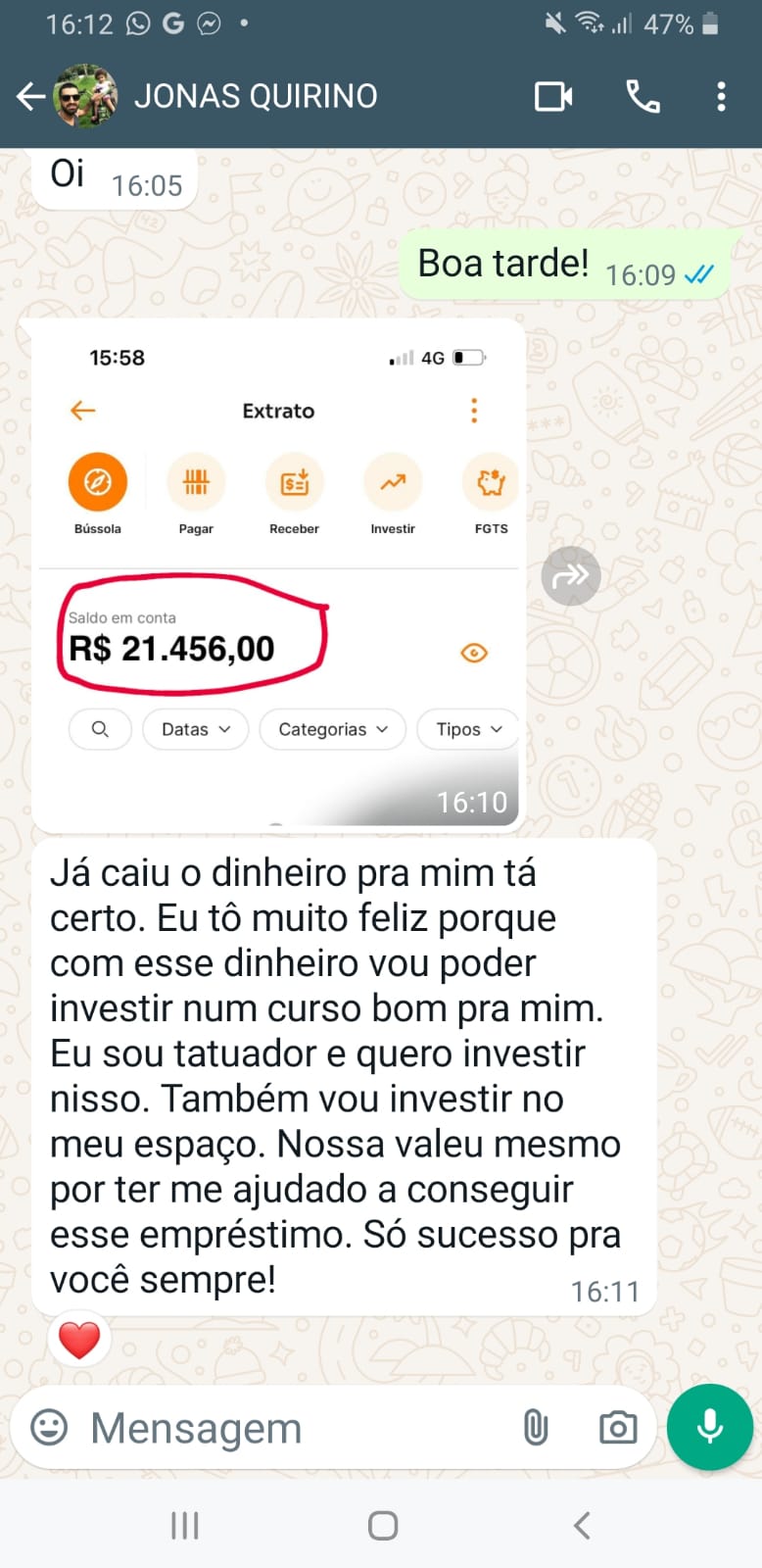Viewport: 762px width, 1568px height.
Task: Open the Tipos filter dropdown
Action: coord(467,729)
